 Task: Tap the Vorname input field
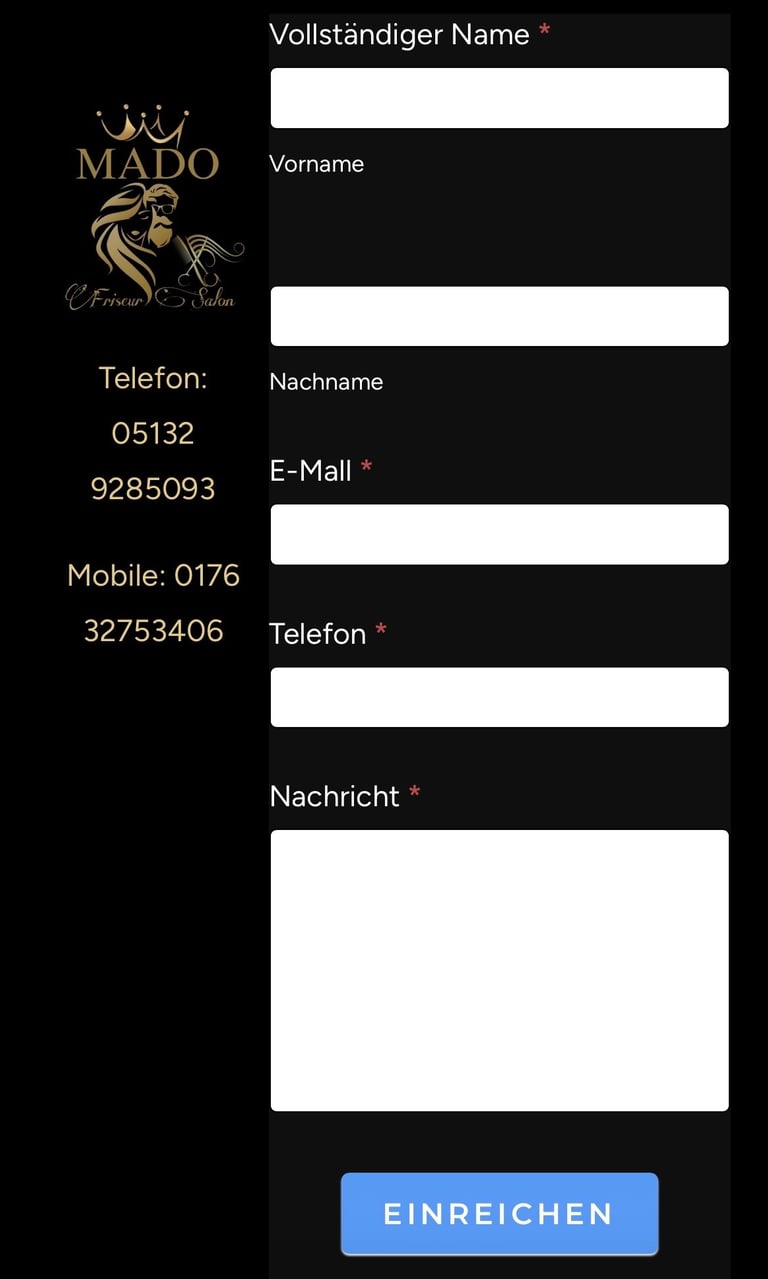pos(499,98)
